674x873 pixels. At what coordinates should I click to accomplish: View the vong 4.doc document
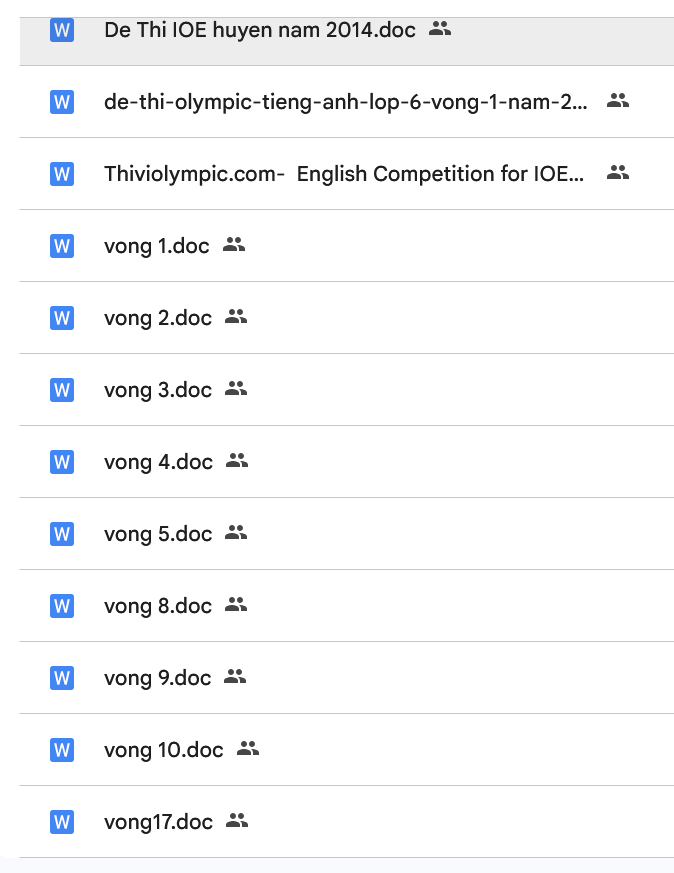158,461
